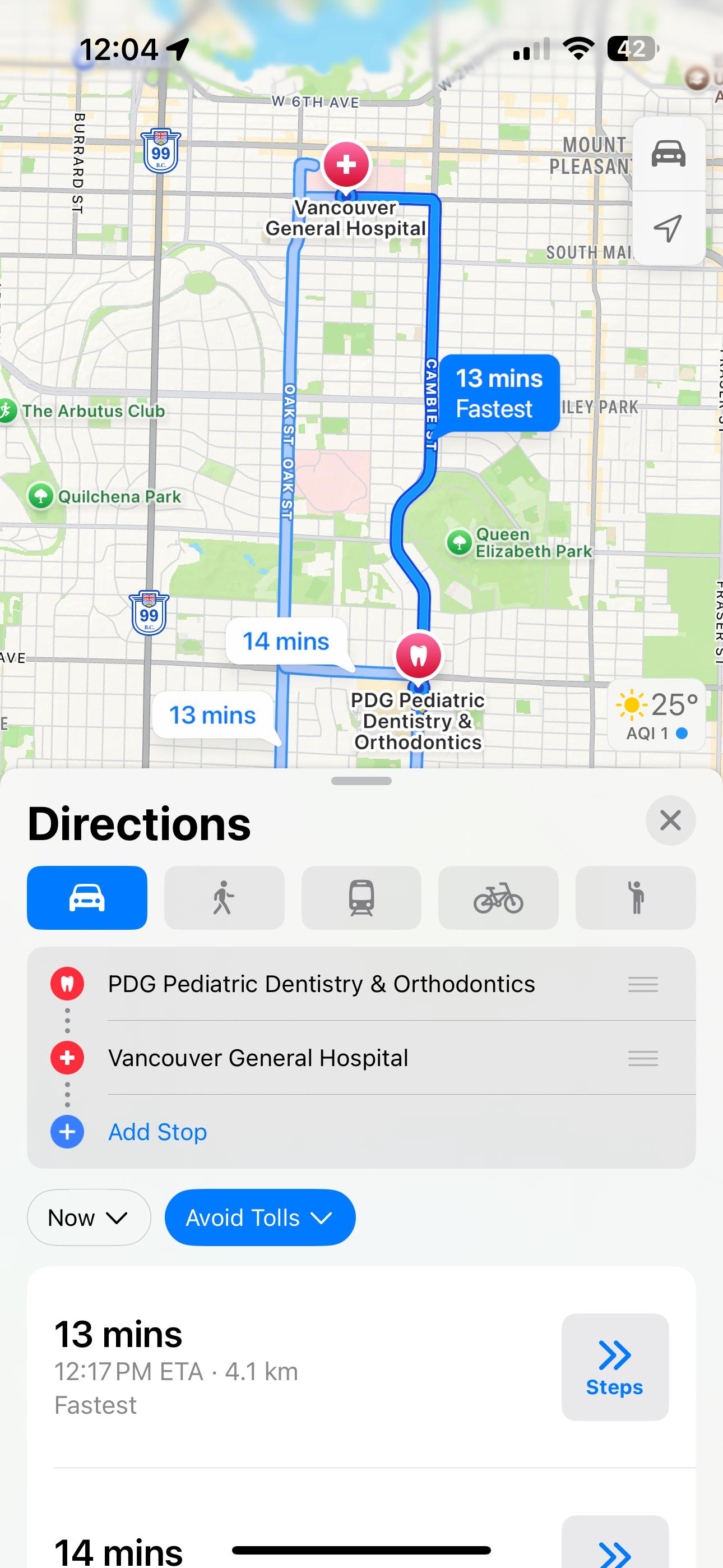Edit the PDG Pediatric Dentistry starting point
Image resolution: width=723 pixels, height=1568 pixels.
click(x=321, y=984)
